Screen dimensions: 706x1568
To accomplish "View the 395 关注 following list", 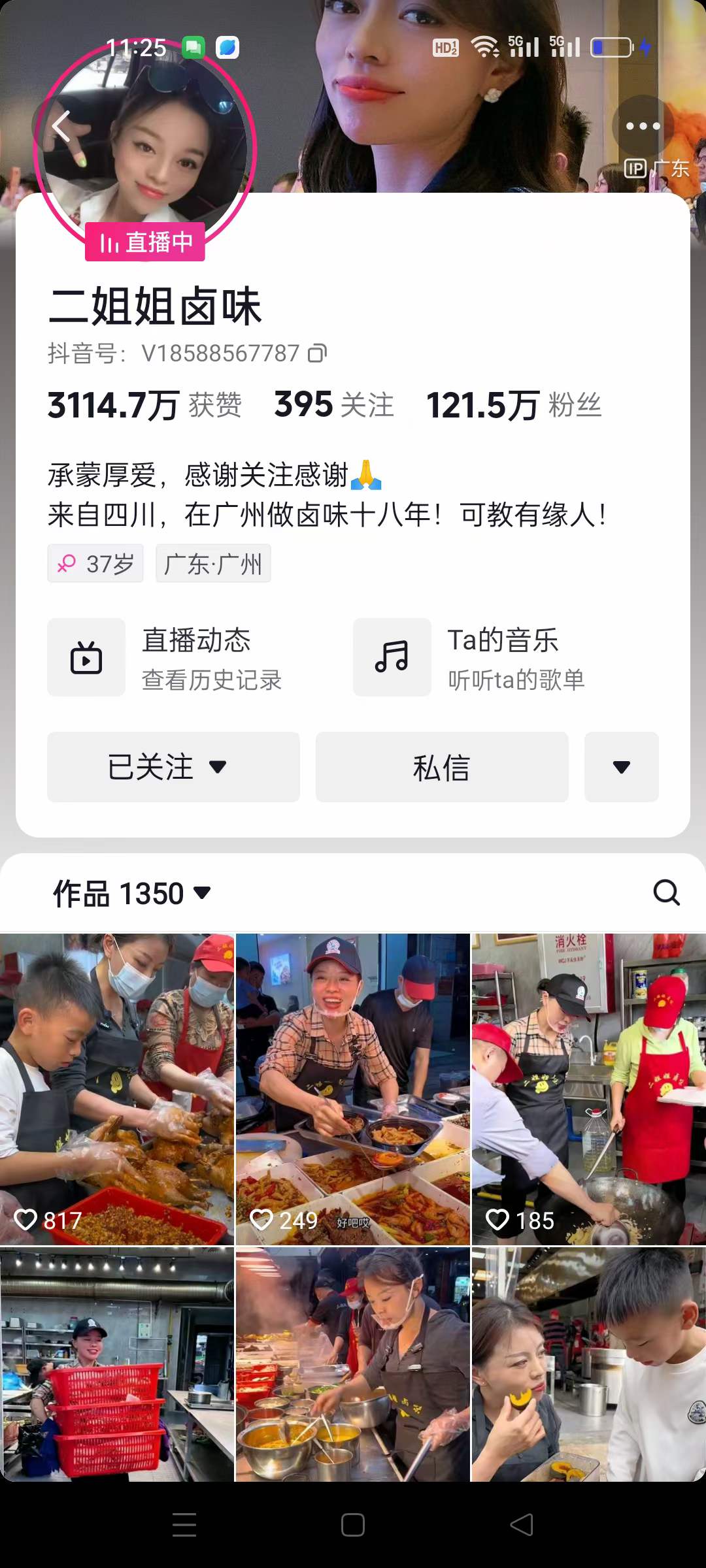I will [333, 405].
